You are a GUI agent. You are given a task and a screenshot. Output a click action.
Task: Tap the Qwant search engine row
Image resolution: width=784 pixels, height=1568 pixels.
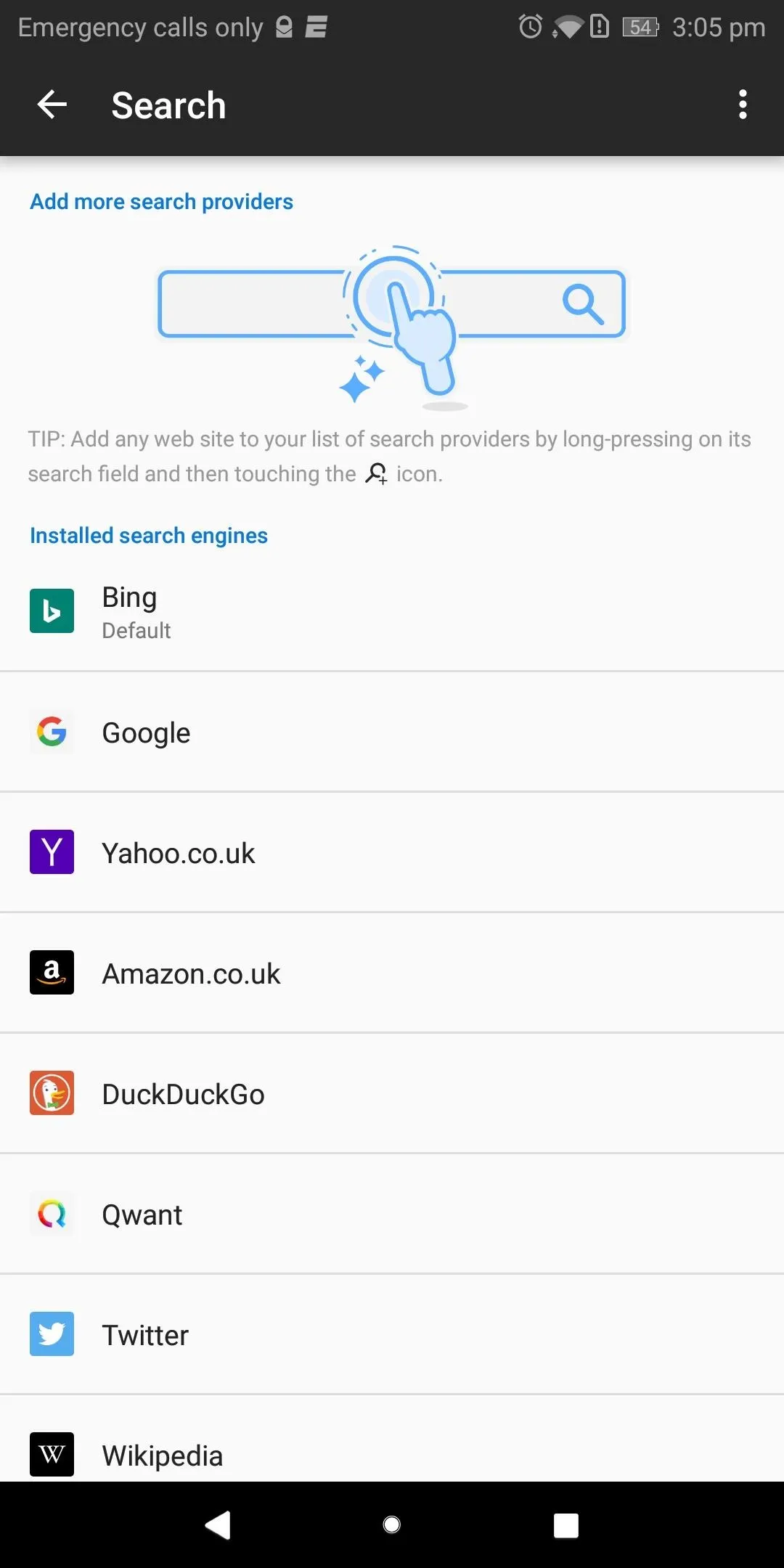392,1214
